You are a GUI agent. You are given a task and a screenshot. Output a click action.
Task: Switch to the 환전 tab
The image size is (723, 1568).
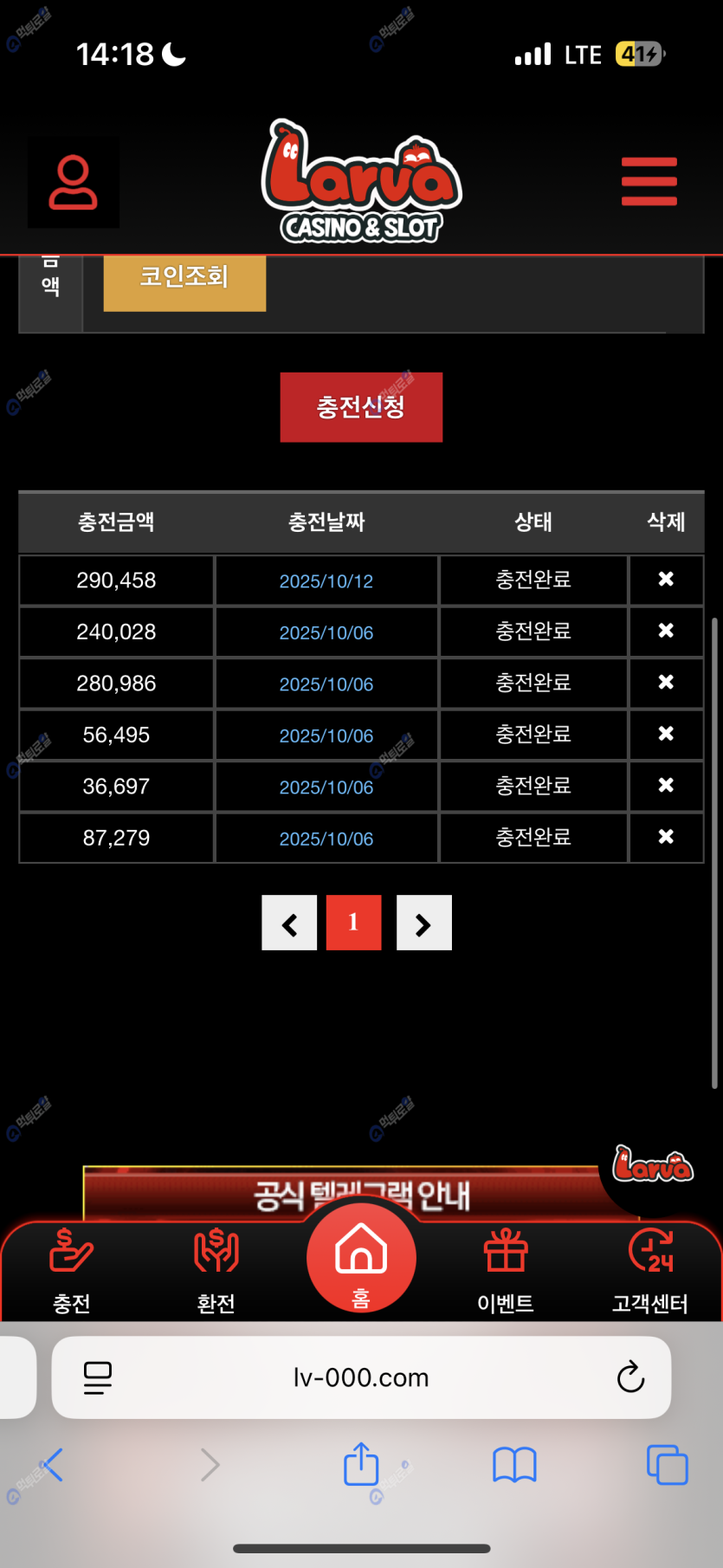216,1270
